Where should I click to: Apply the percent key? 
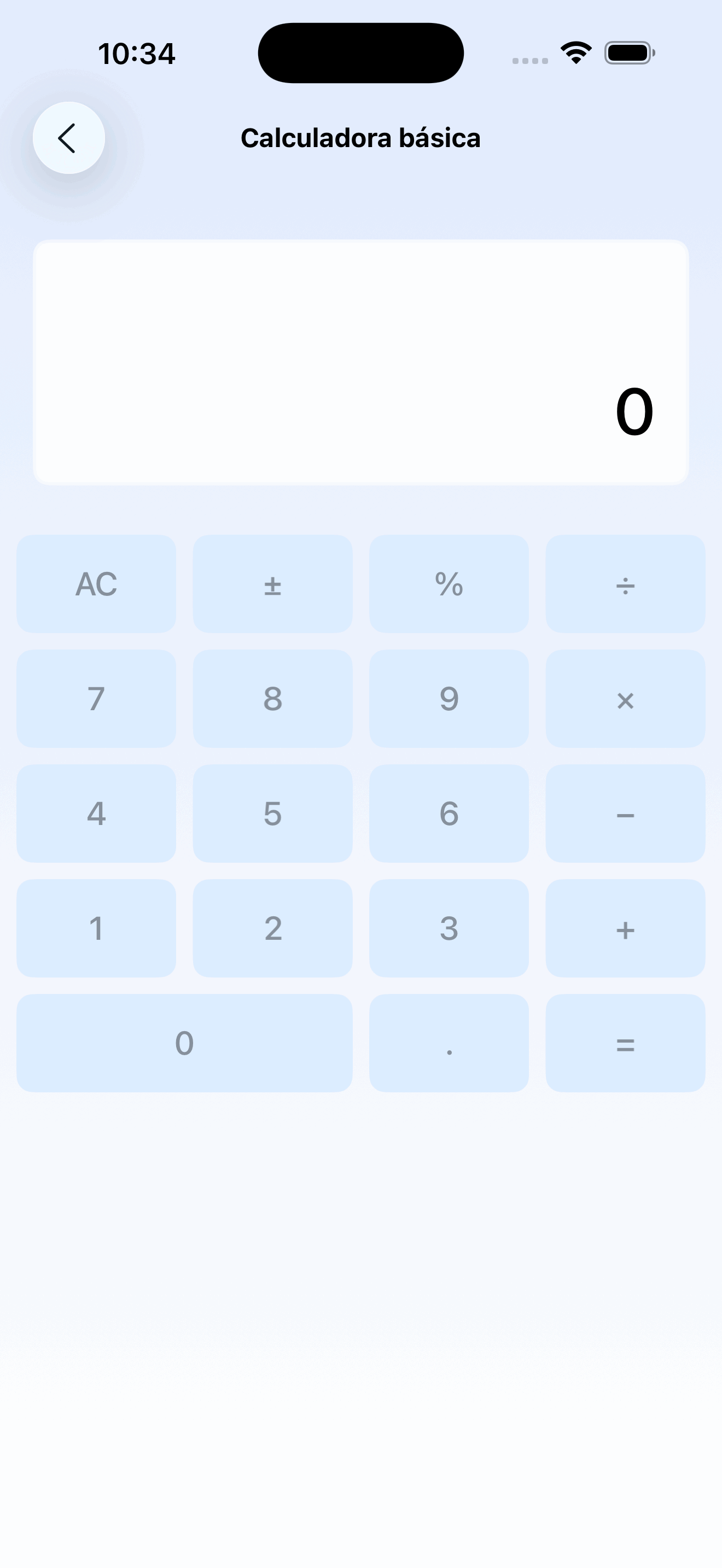pyautogui.click(x=449, y=584)
